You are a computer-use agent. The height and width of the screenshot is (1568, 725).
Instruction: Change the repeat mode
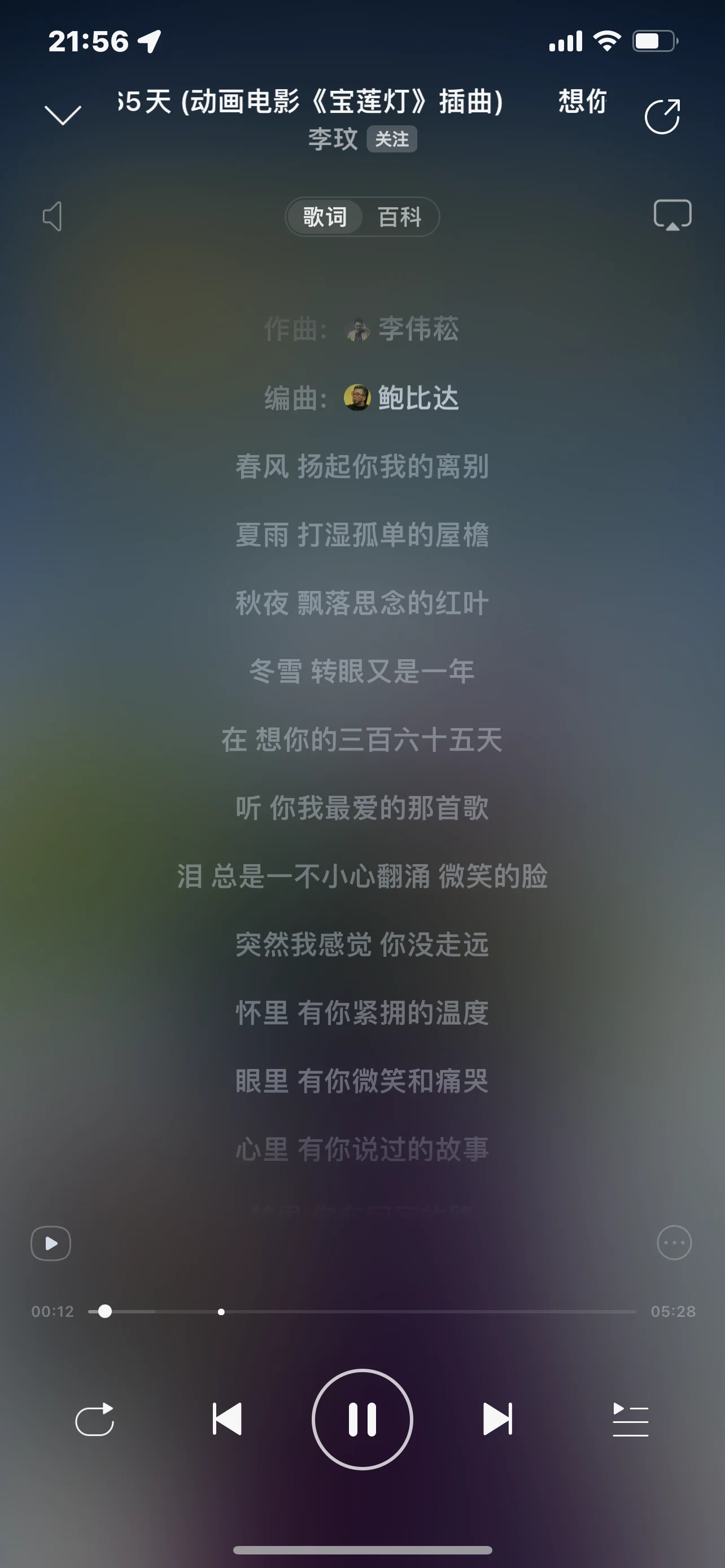94,1420
